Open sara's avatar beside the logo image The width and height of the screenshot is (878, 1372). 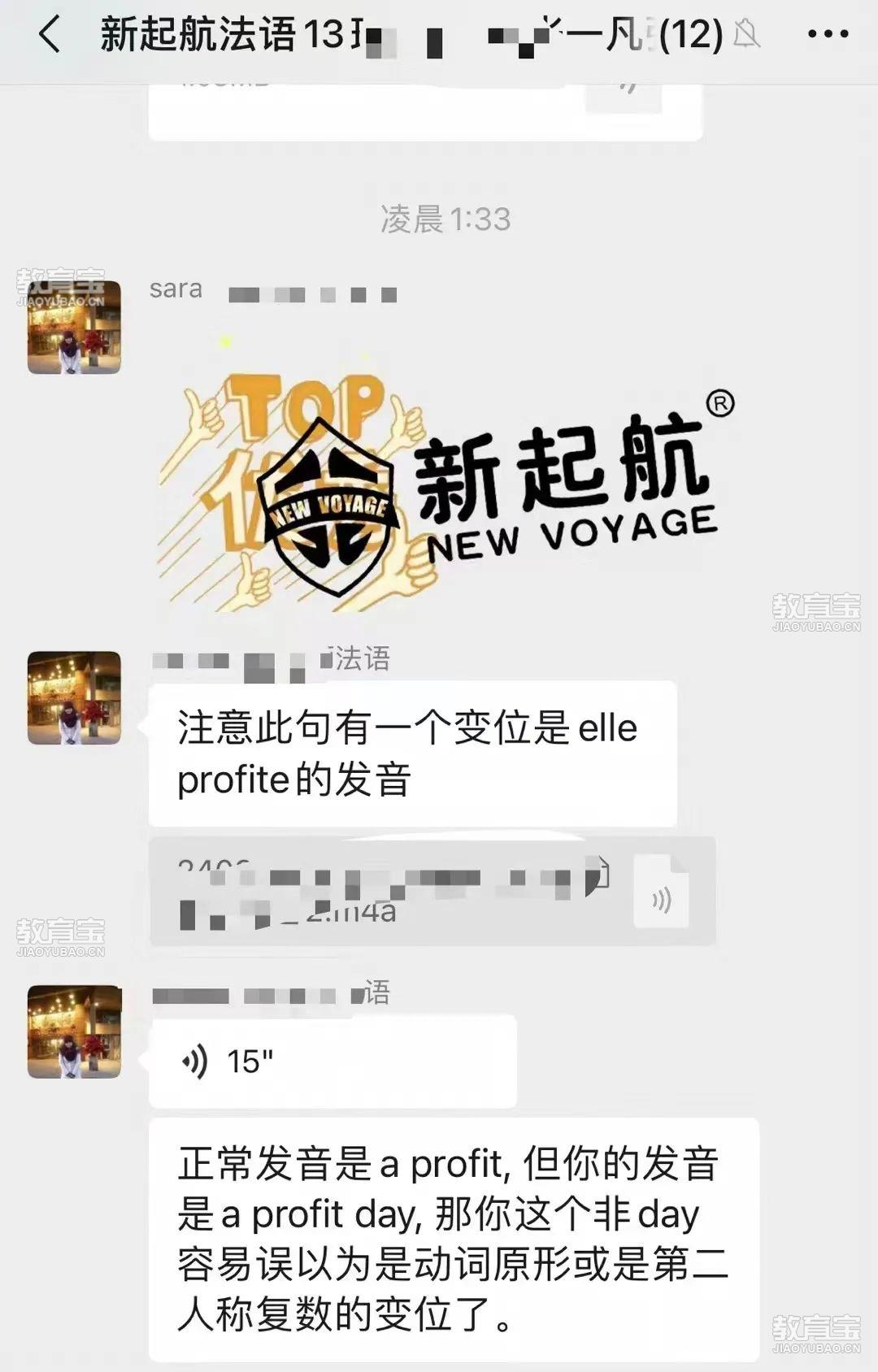(74, 327)
